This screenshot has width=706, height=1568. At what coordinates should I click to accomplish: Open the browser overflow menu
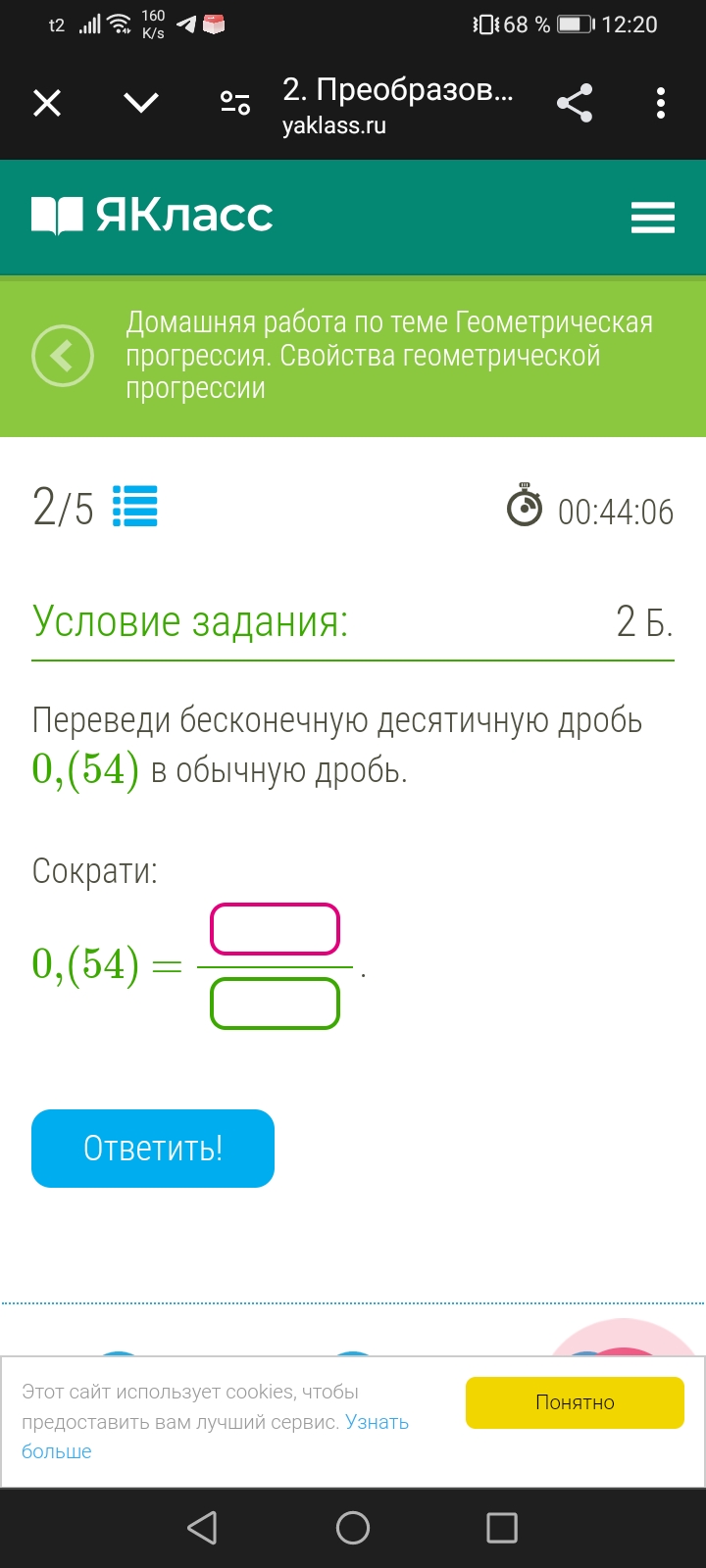661,103
